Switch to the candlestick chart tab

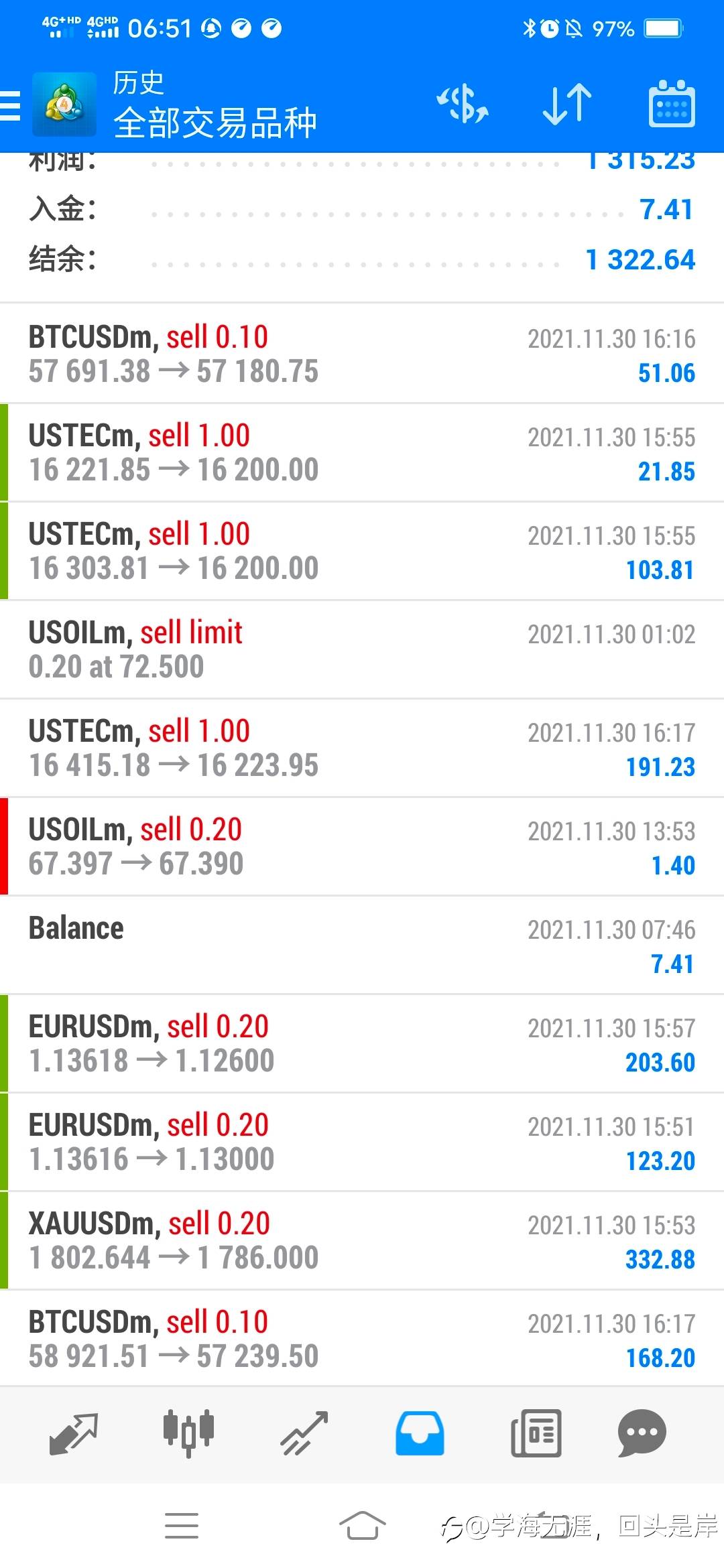pos(188,1433)
